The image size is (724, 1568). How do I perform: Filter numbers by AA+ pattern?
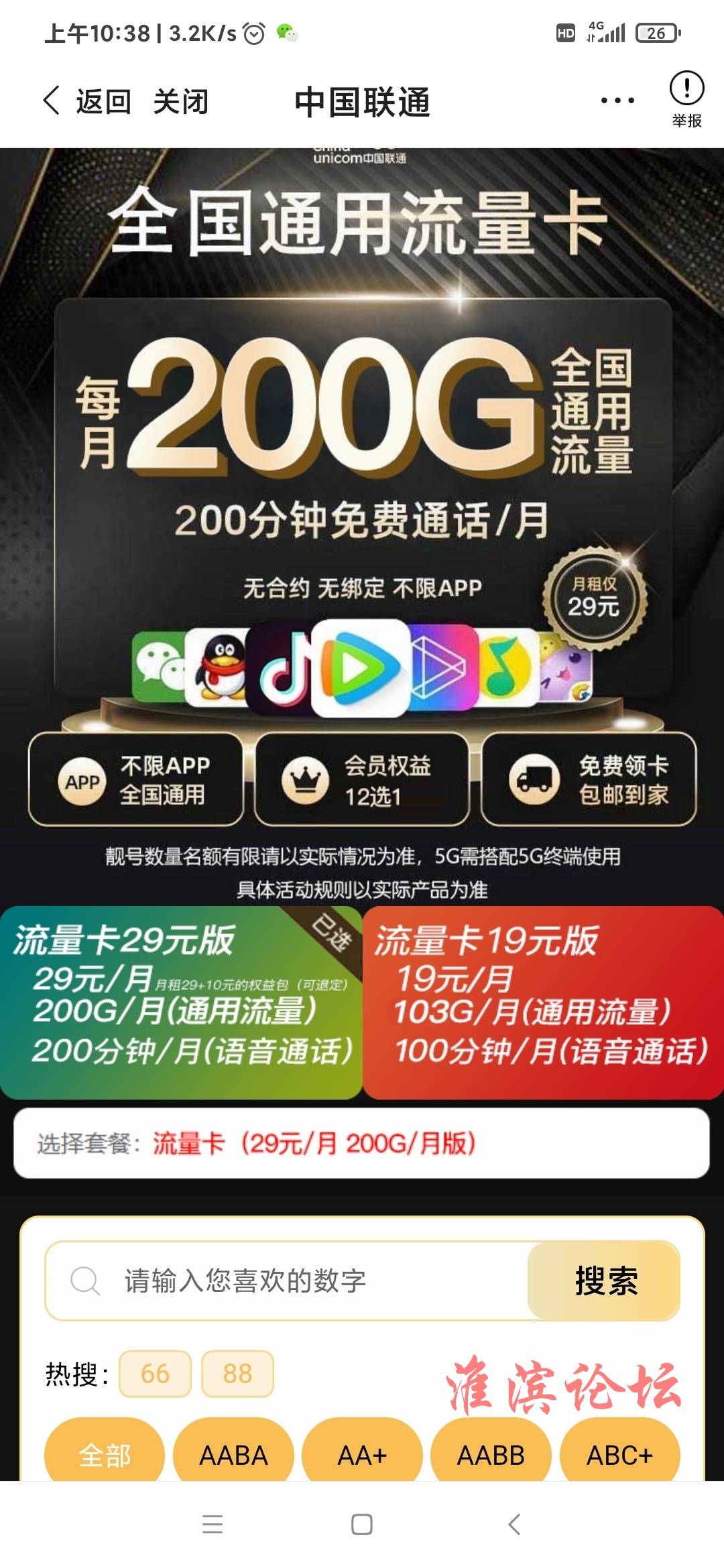tap(362, 1454)
